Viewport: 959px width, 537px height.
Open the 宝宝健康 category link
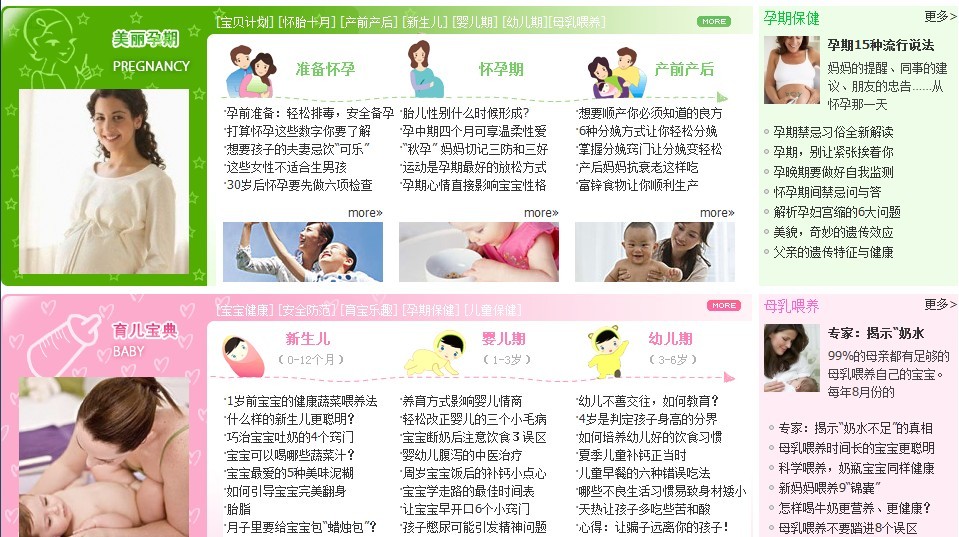[x=245, y=310]
